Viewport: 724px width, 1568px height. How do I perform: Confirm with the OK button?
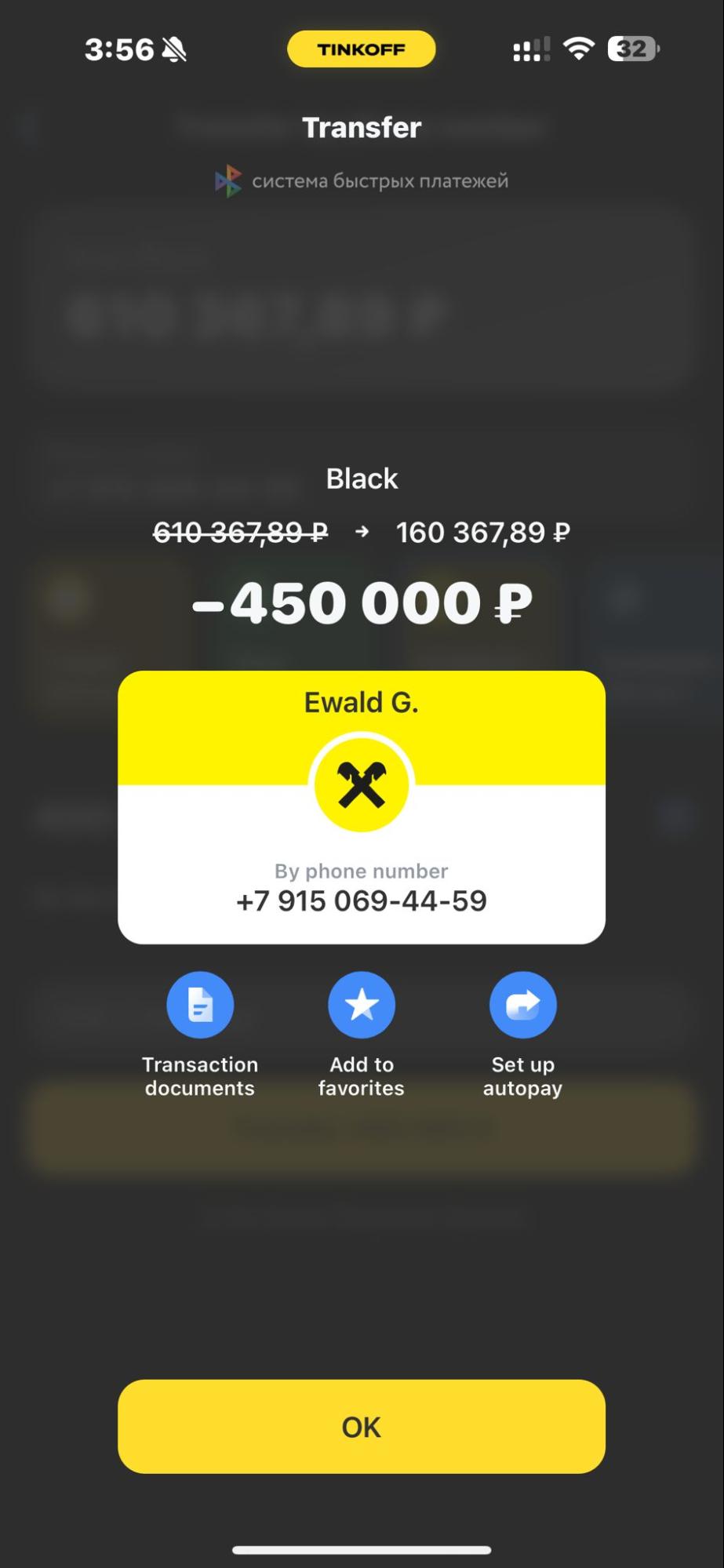(362, 1427)
